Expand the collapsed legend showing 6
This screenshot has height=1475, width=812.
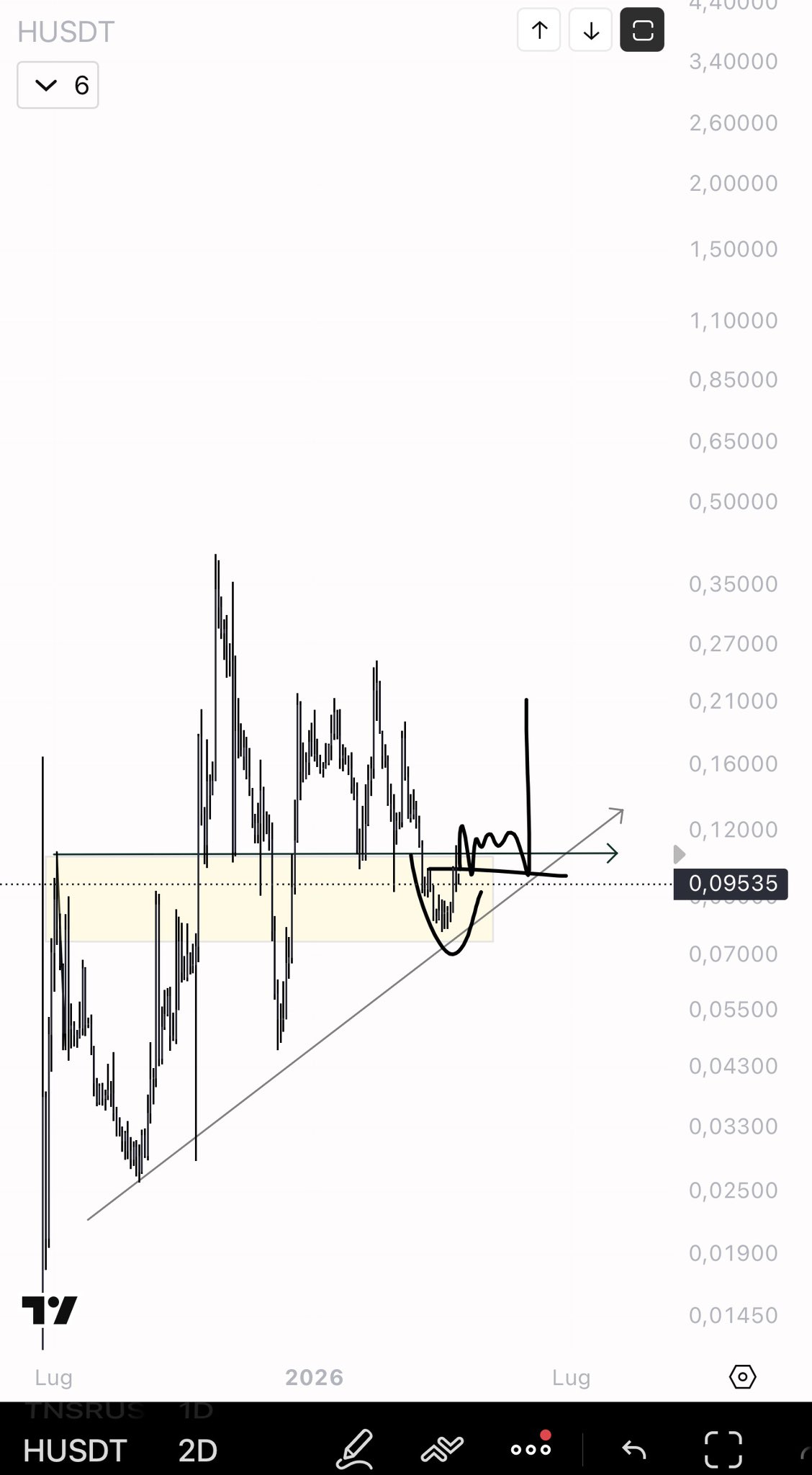click(x=58, y=86)
